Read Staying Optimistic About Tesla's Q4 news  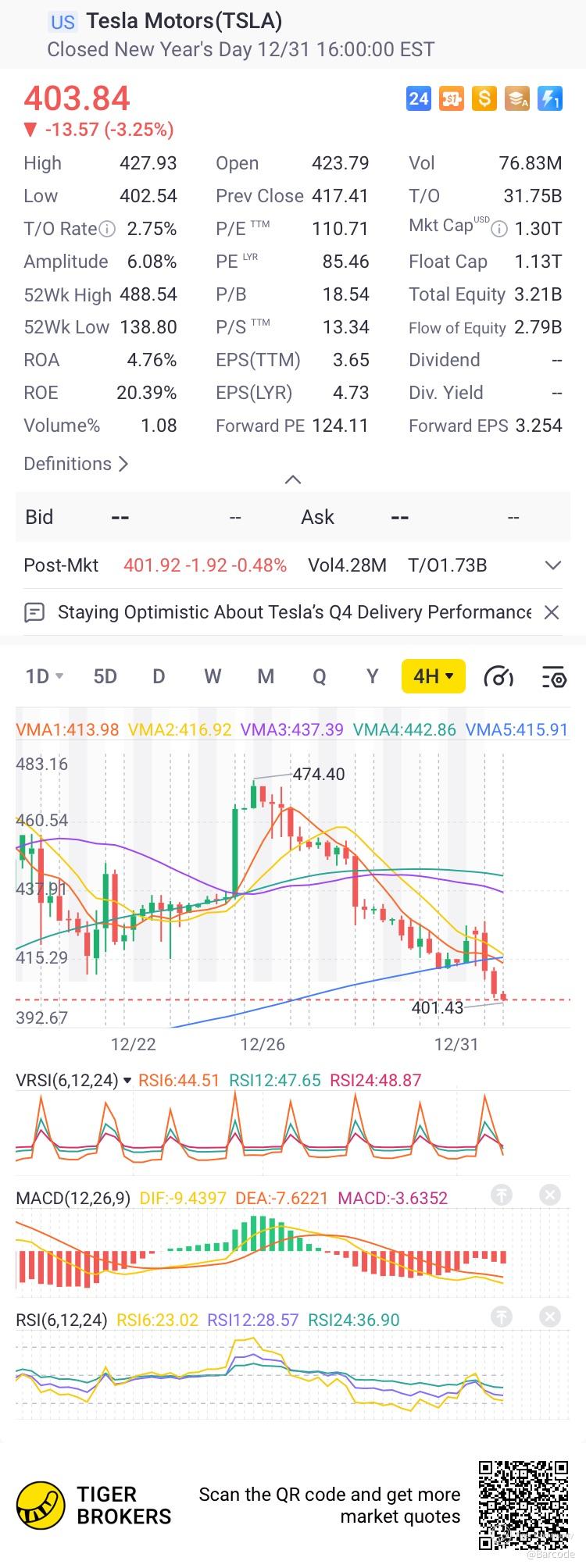(x=294, y=612)
